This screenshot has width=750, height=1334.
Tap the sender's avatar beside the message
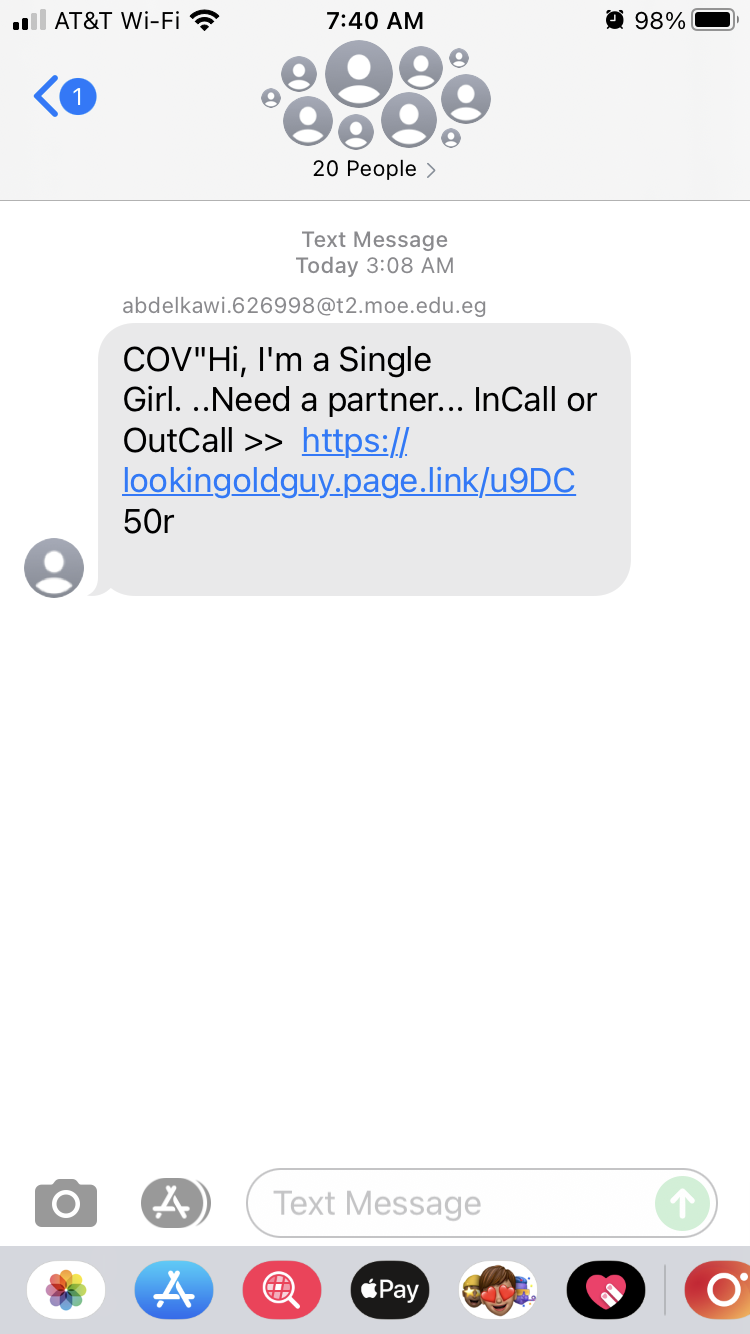54,568
